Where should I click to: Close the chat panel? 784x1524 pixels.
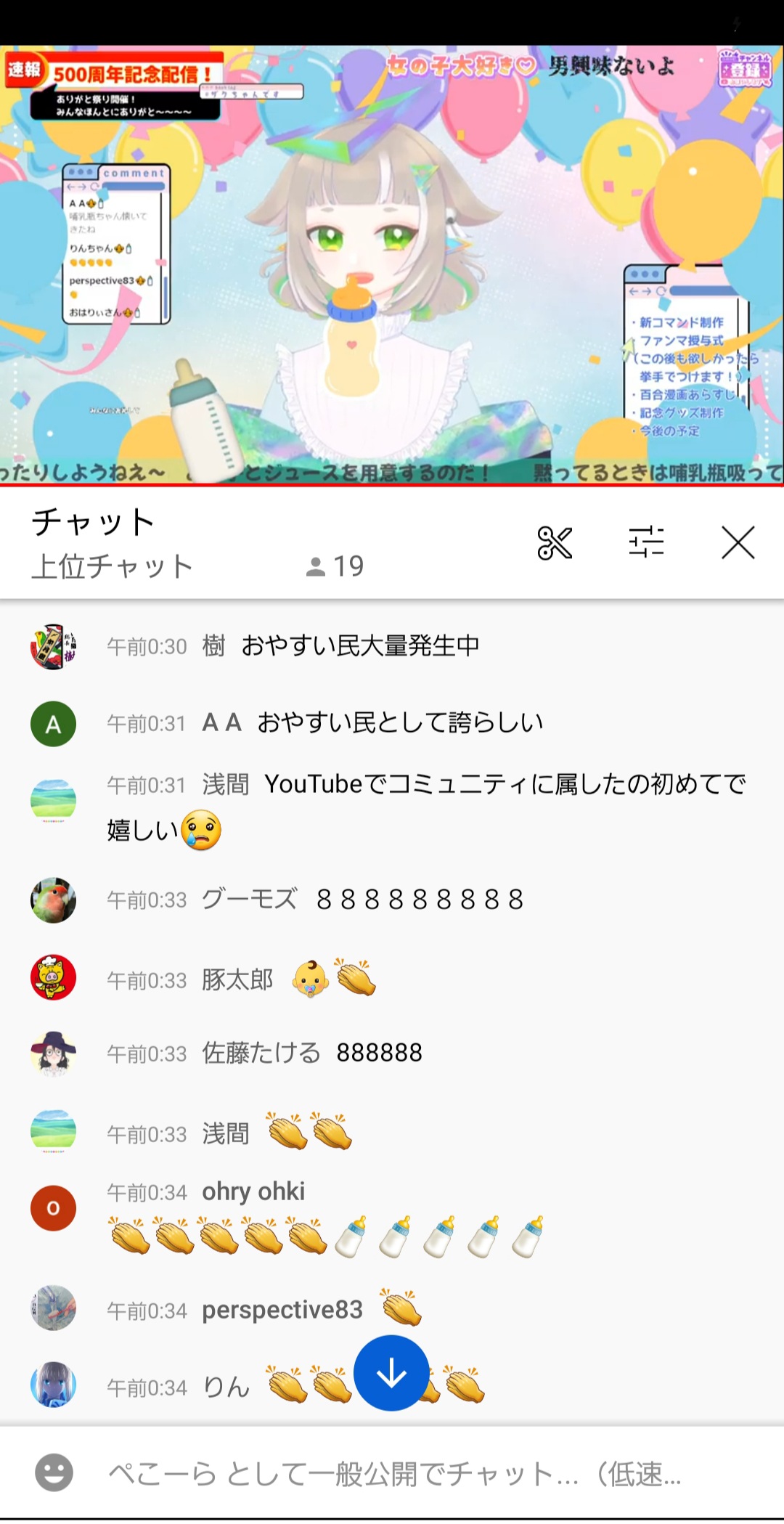(x=738, y=542)
